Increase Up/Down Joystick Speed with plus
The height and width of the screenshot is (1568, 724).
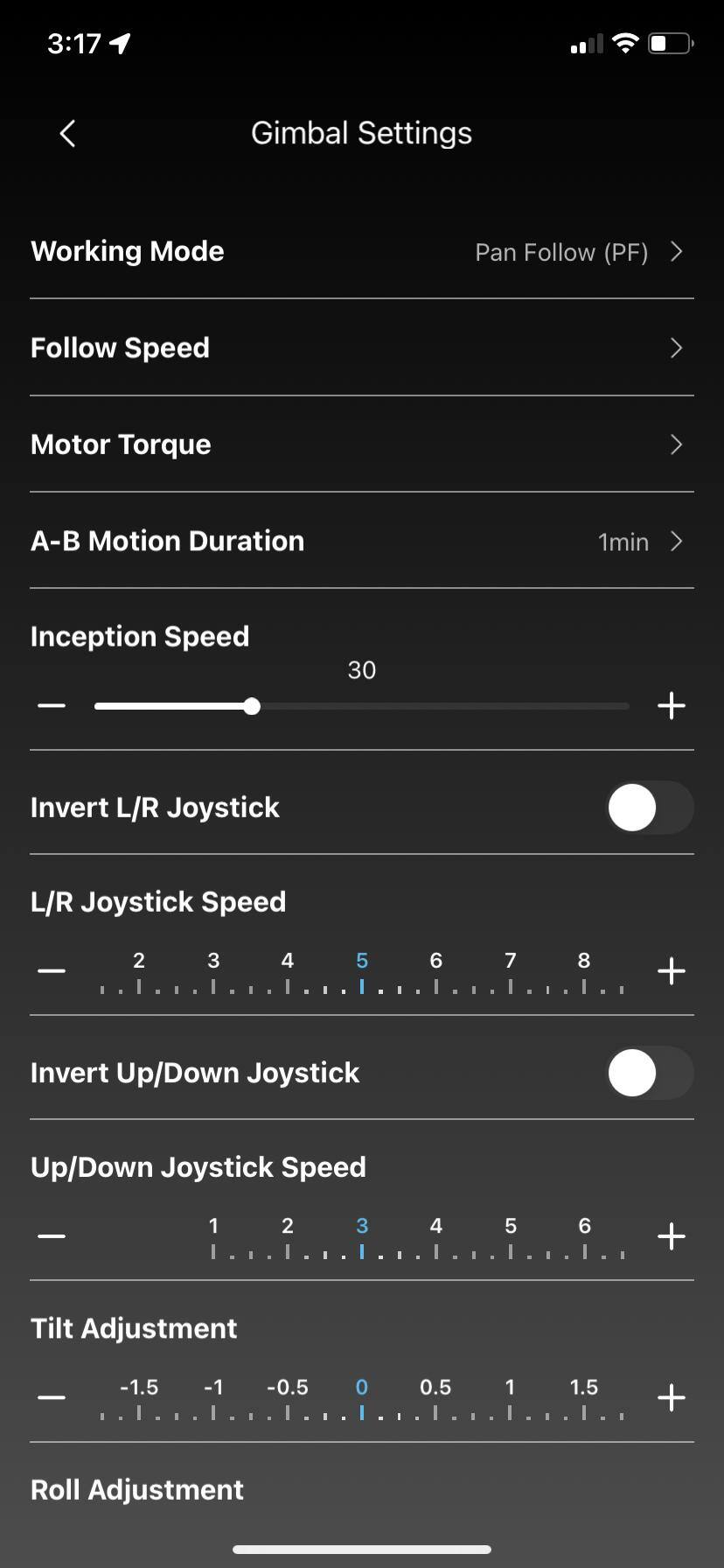point(671,1236)
